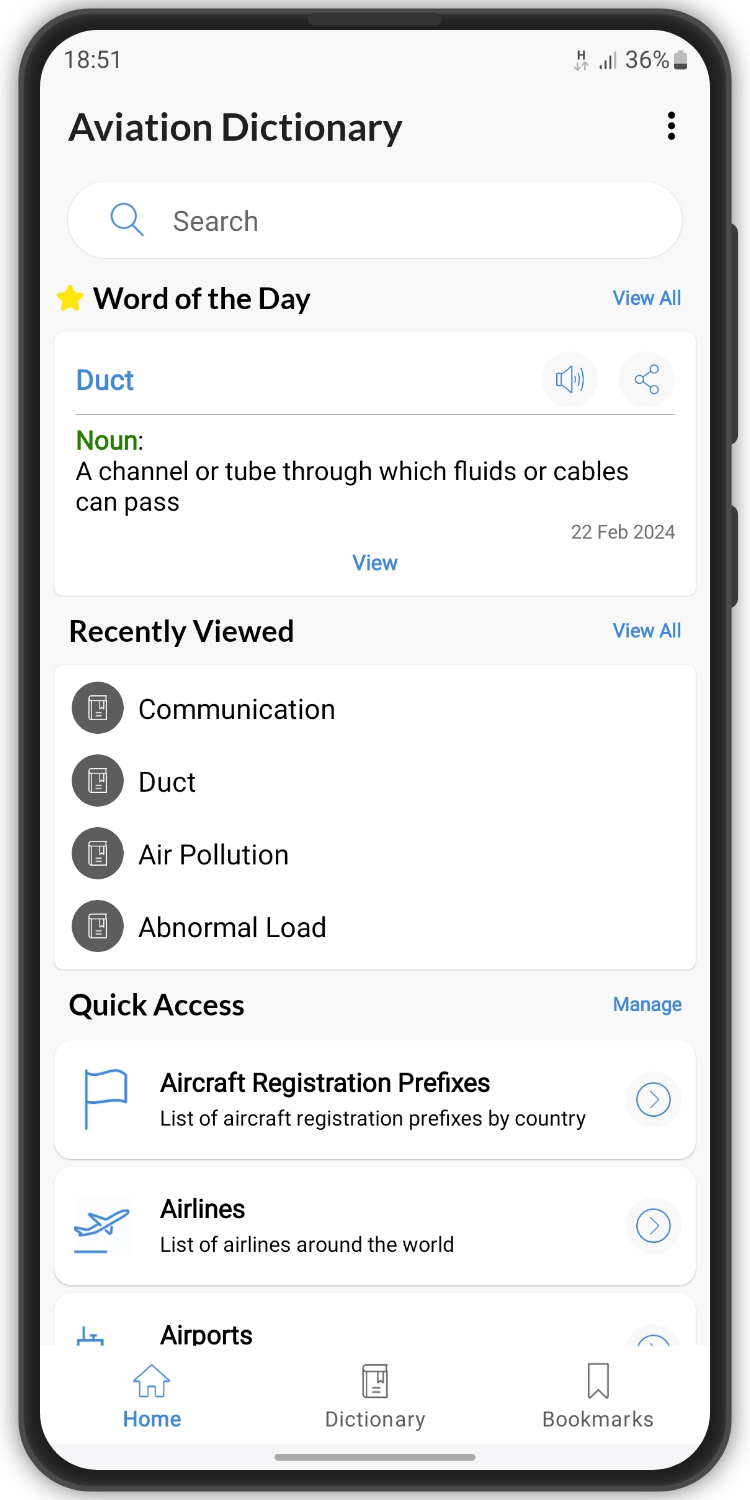Open the Airlines quick access card
750x1500 pixels.
tap(375, 1226)
